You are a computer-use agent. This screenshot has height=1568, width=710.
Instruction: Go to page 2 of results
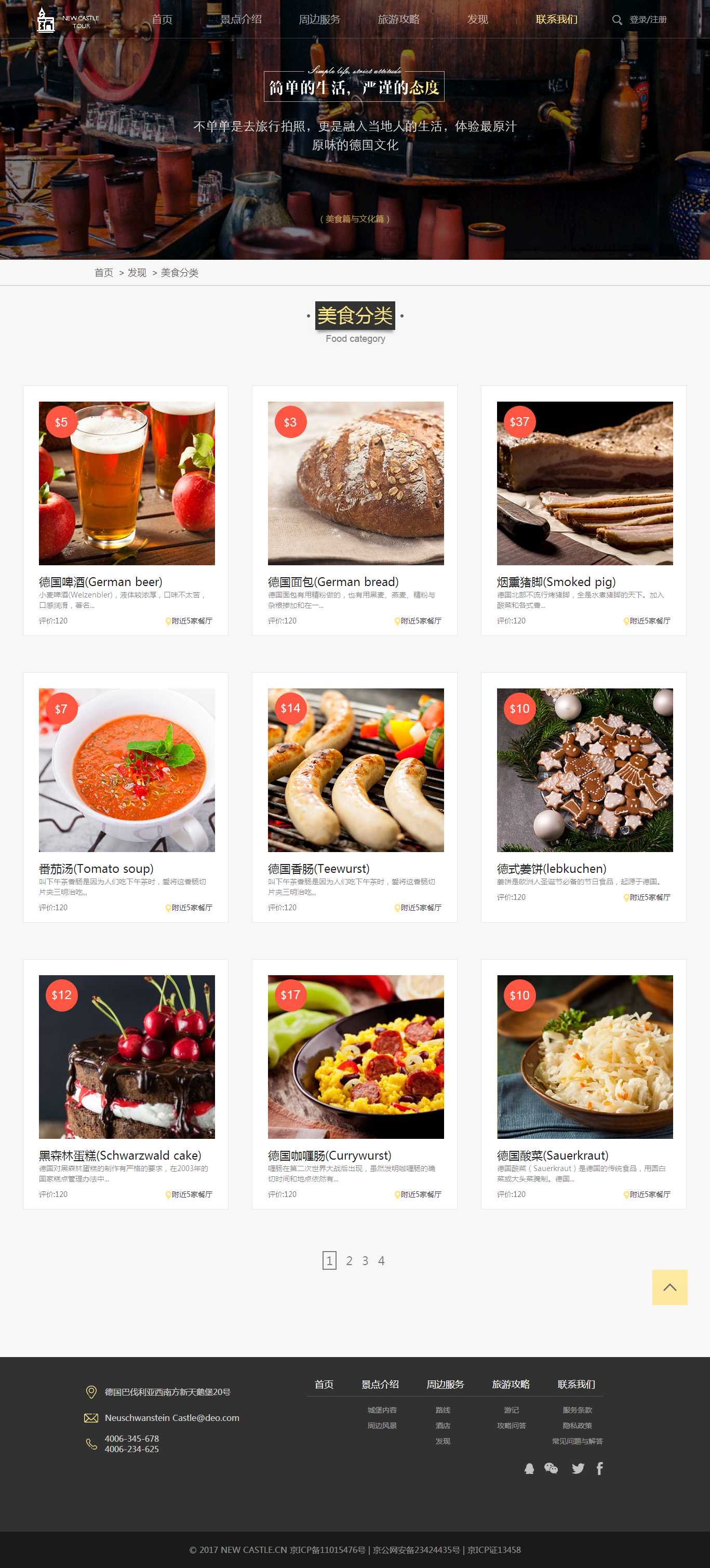click(349, 1260)
